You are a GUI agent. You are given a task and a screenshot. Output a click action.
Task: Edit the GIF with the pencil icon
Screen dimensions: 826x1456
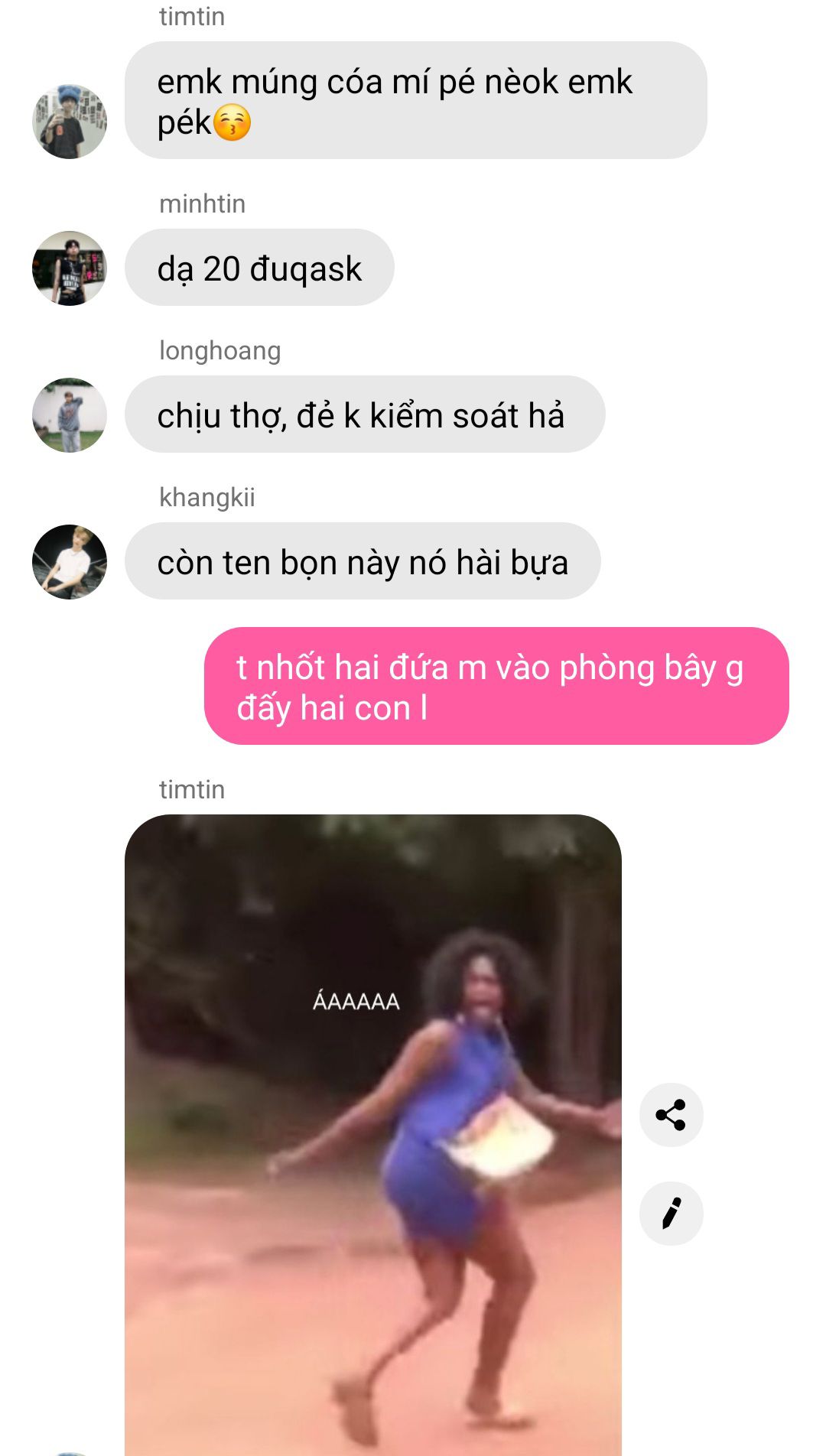click(671, 1214)
